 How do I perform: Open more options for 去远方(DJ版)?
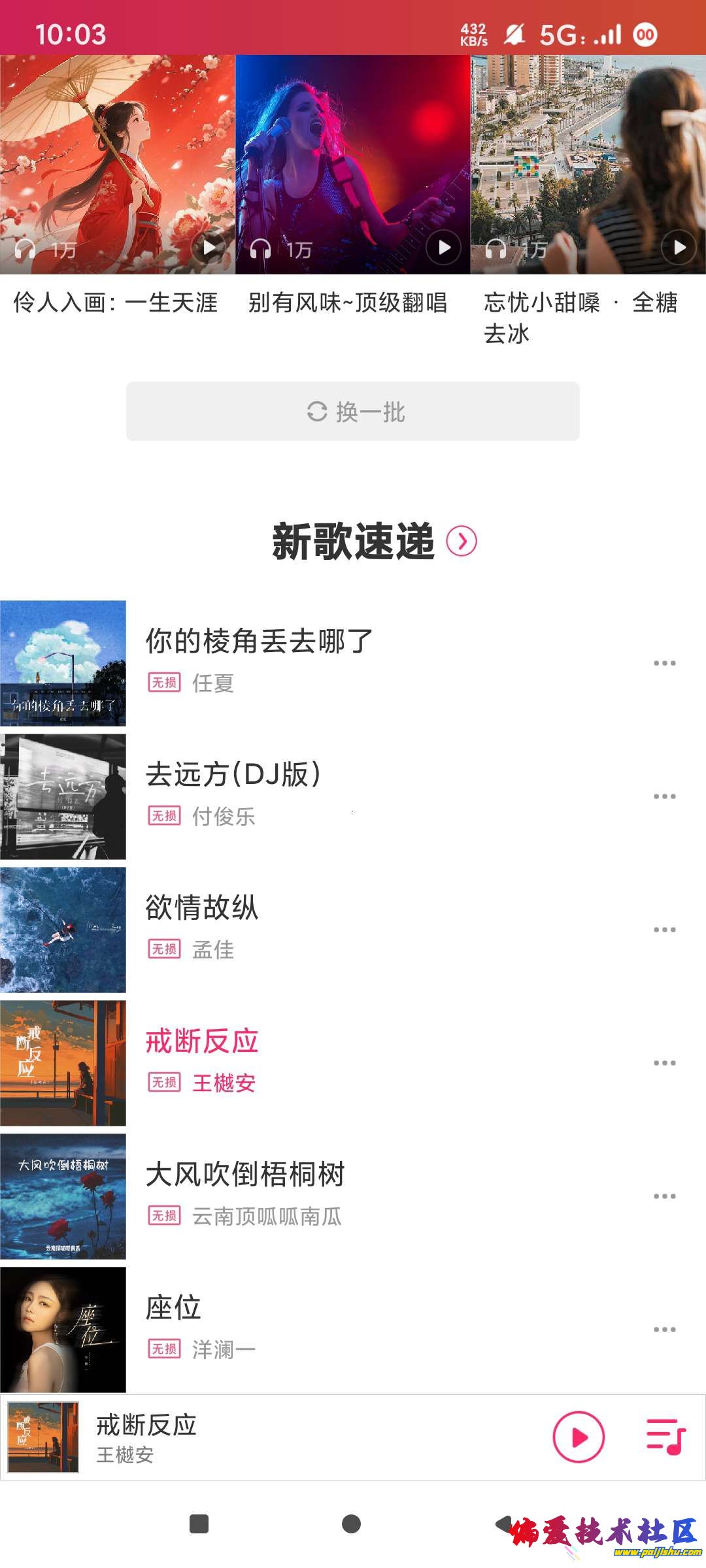point(664,796)
